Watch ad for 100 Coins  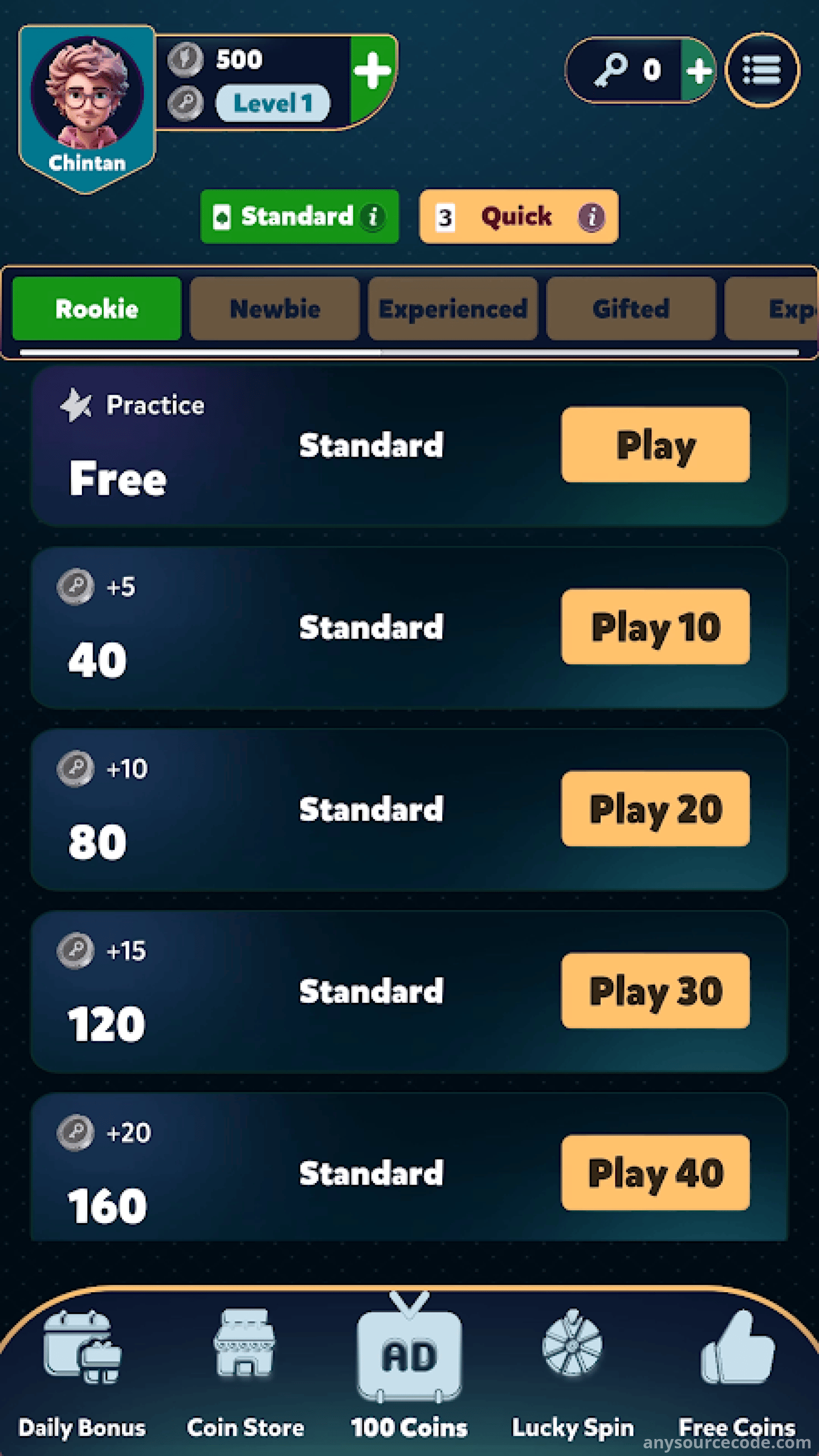click(409, 1368)
